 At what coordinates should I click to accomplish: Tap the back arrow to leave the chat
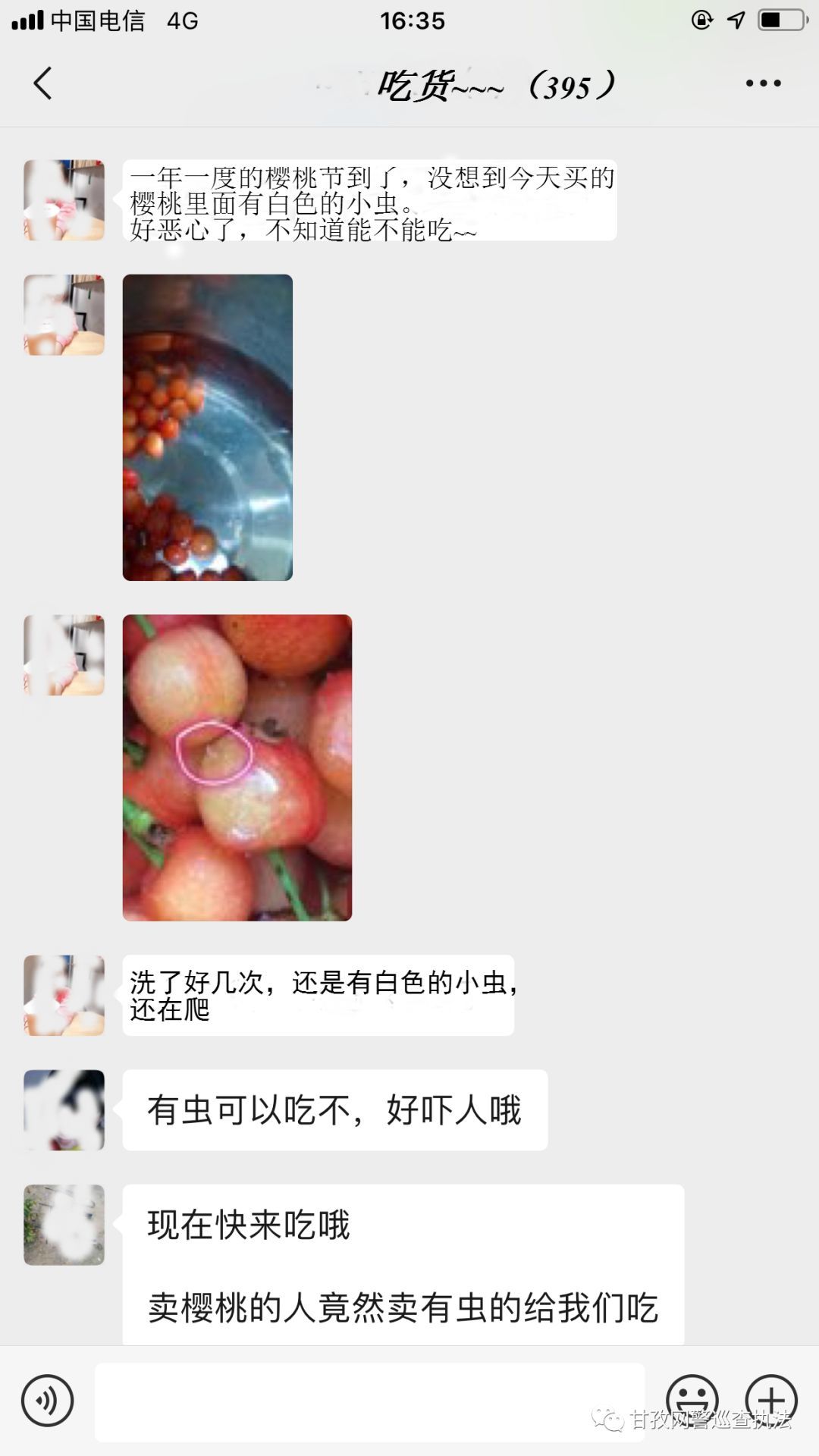[x=43, y=83]
